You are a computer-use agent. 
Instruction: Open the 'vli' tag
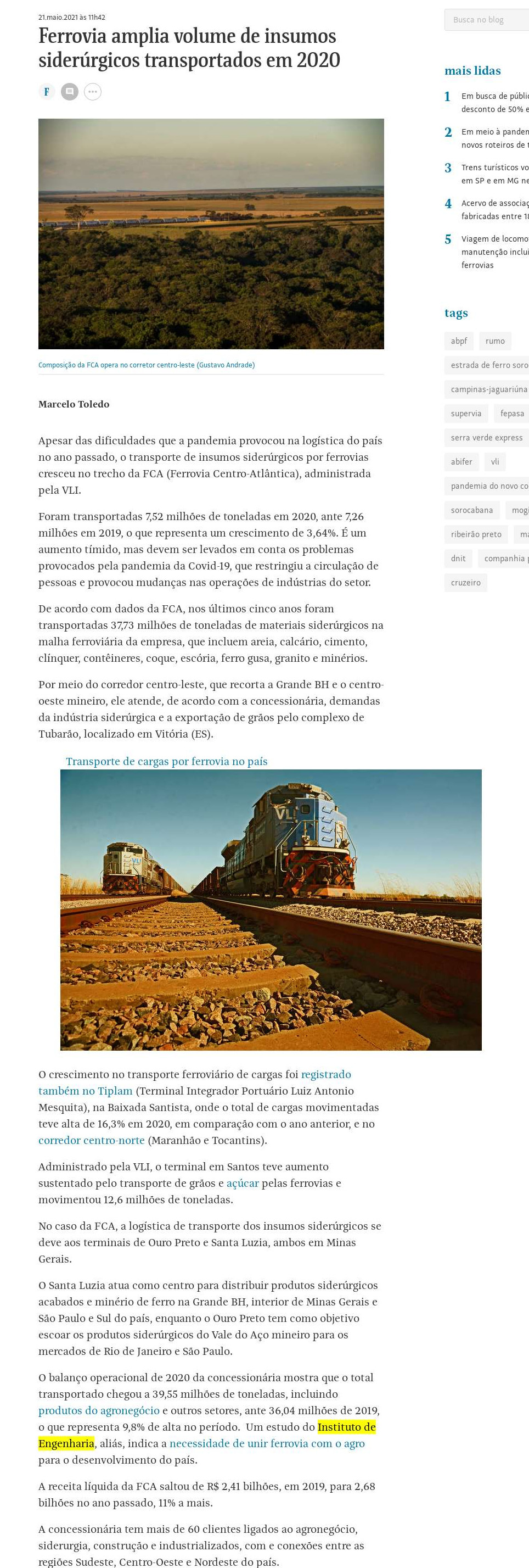(495, 461)
